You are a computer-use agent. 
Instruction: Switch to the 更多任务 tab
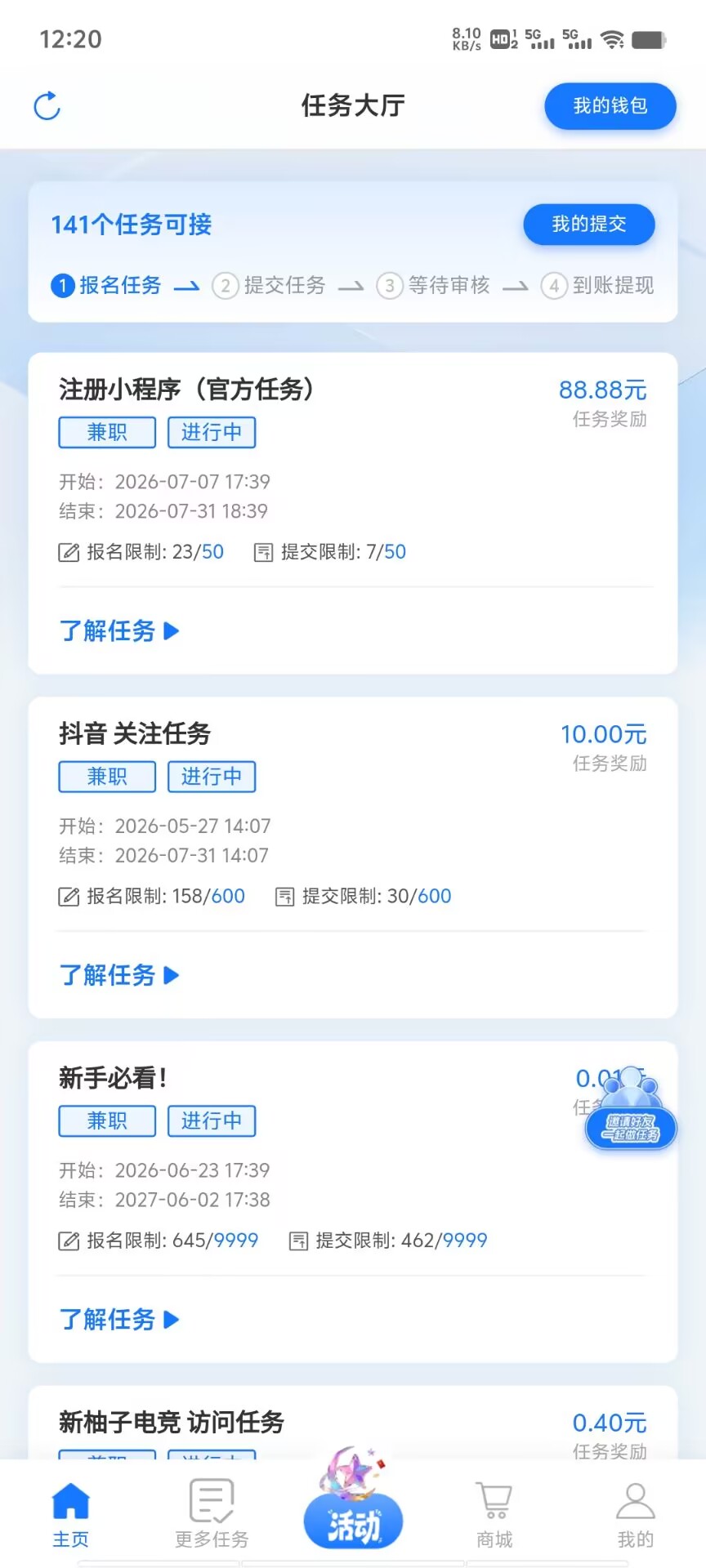(212, 1516)
